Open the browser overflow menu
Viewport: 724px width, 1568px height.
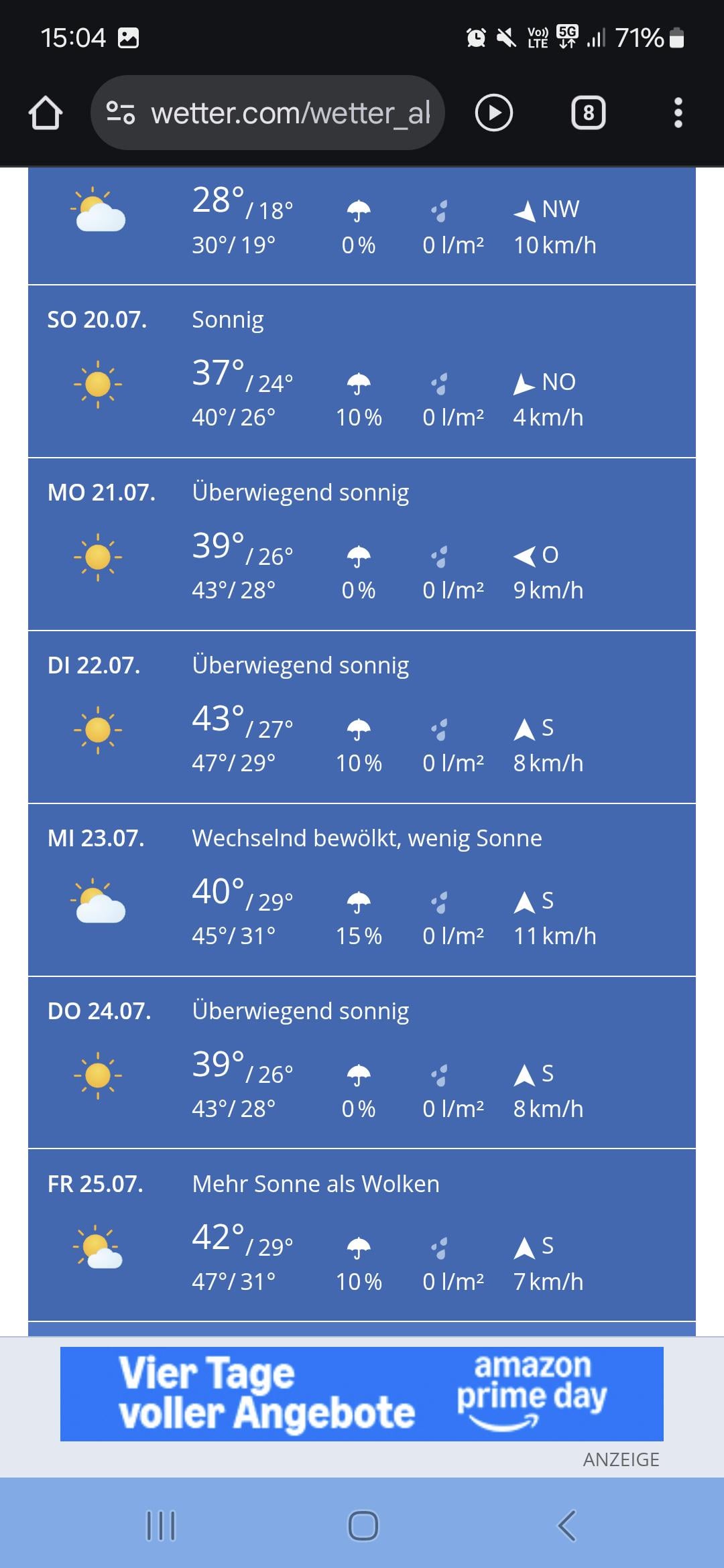coord(678,113)
